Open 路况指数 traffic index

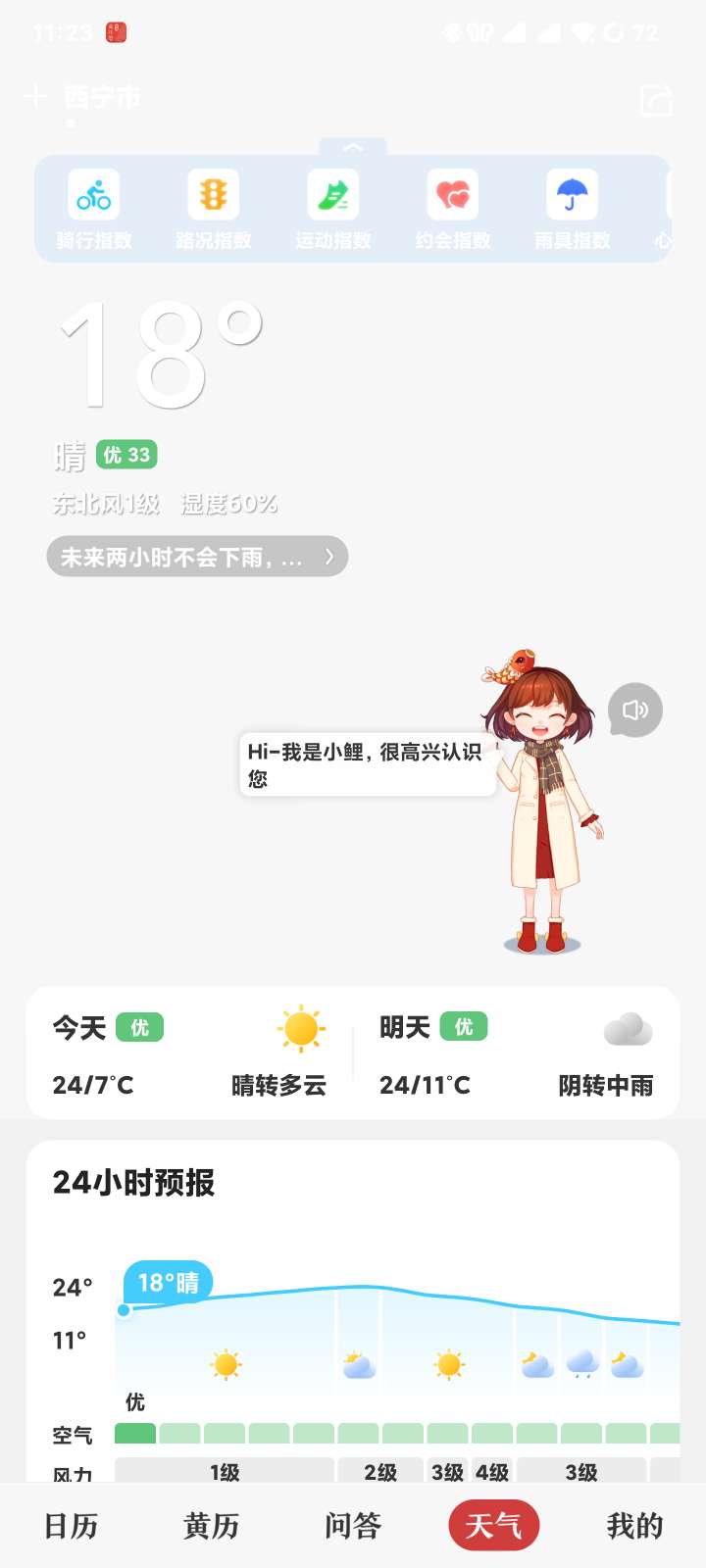click(214, 208)
